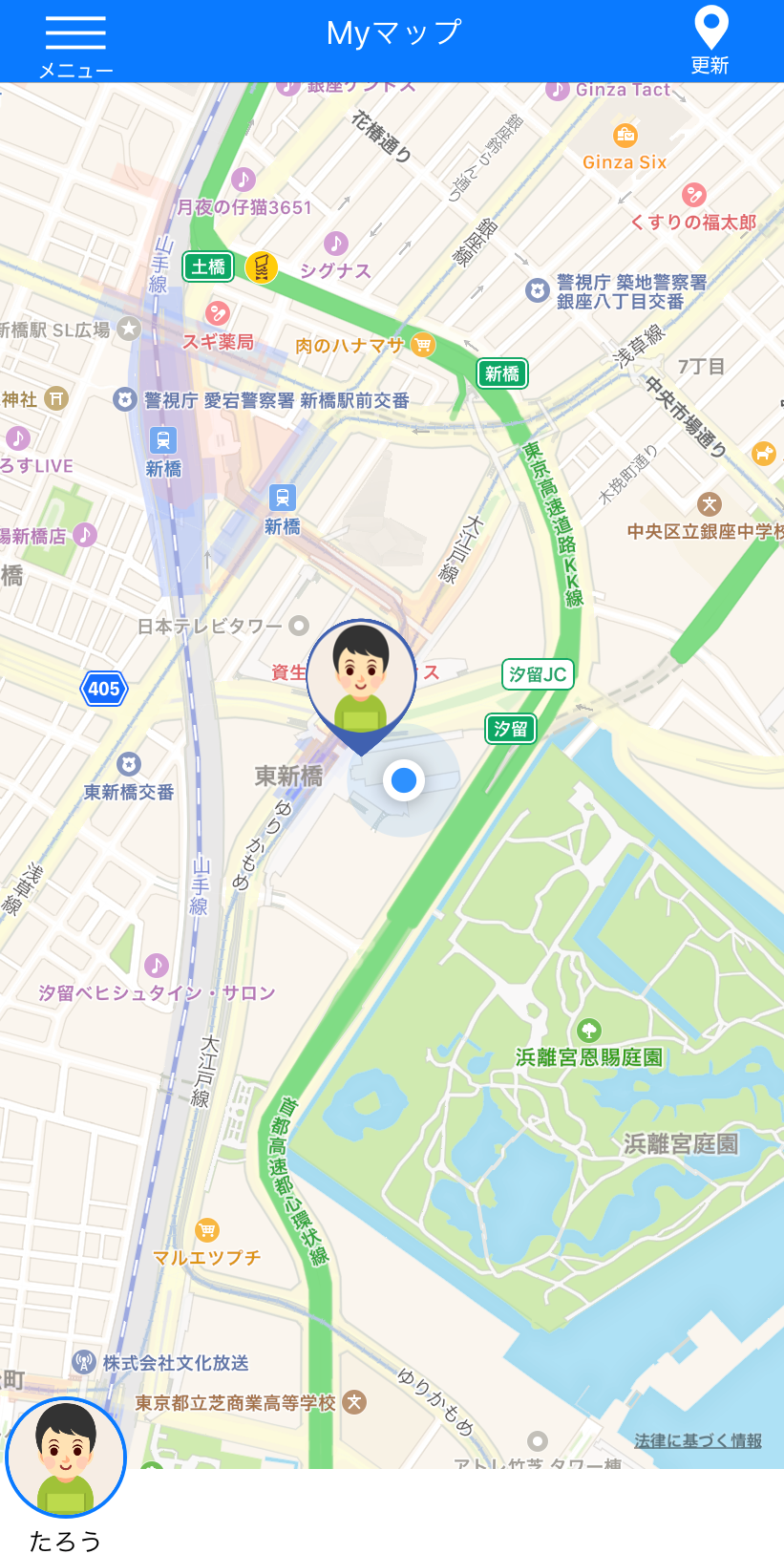The height and width of the screenshot is (1554, 784).
Task: Tap the avatar pin on the map
Action: (x=361, y=678)
